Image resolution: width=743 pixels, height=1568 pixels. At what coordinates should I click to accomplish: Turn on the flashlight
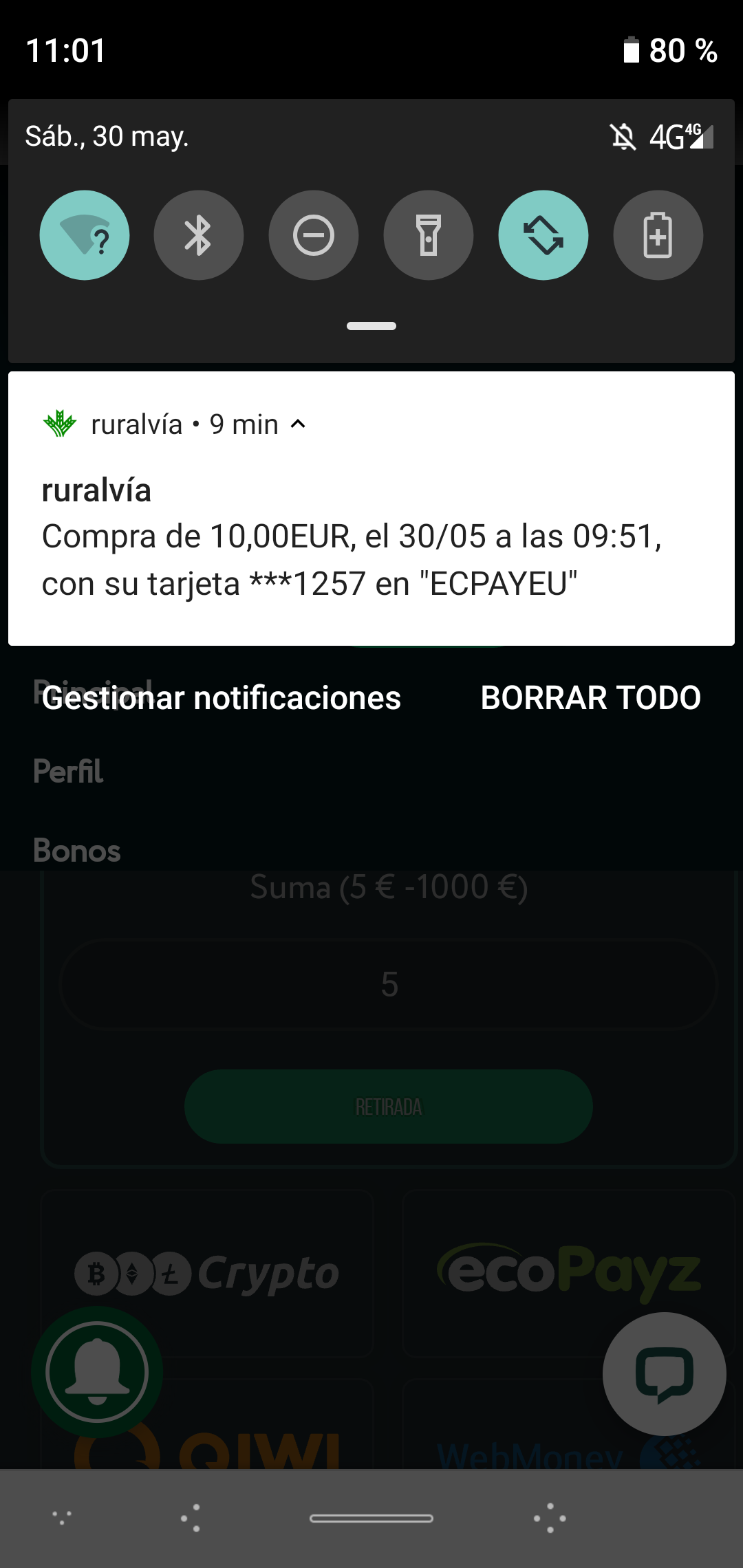[x=428, y=235]
